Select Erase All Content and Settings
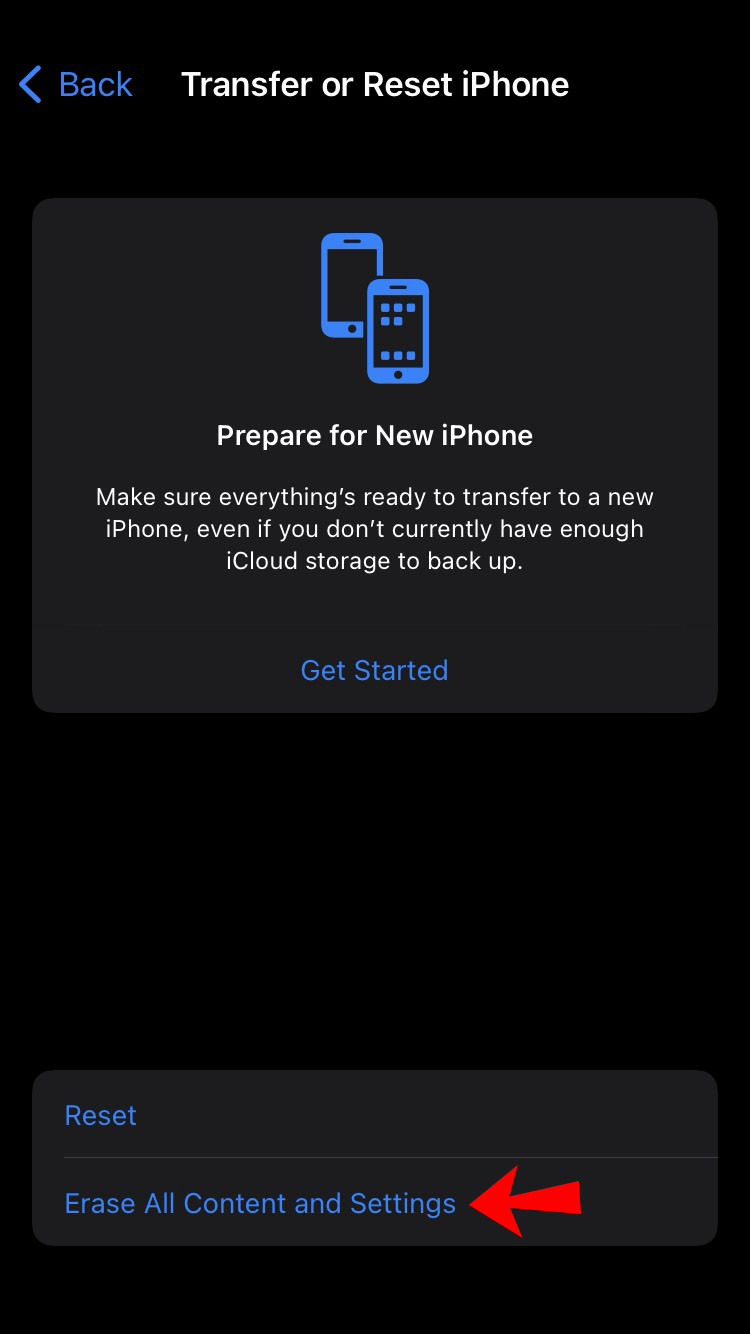Image resolution: width=750 pixels, height=1334 pixels. [260, 1203]
